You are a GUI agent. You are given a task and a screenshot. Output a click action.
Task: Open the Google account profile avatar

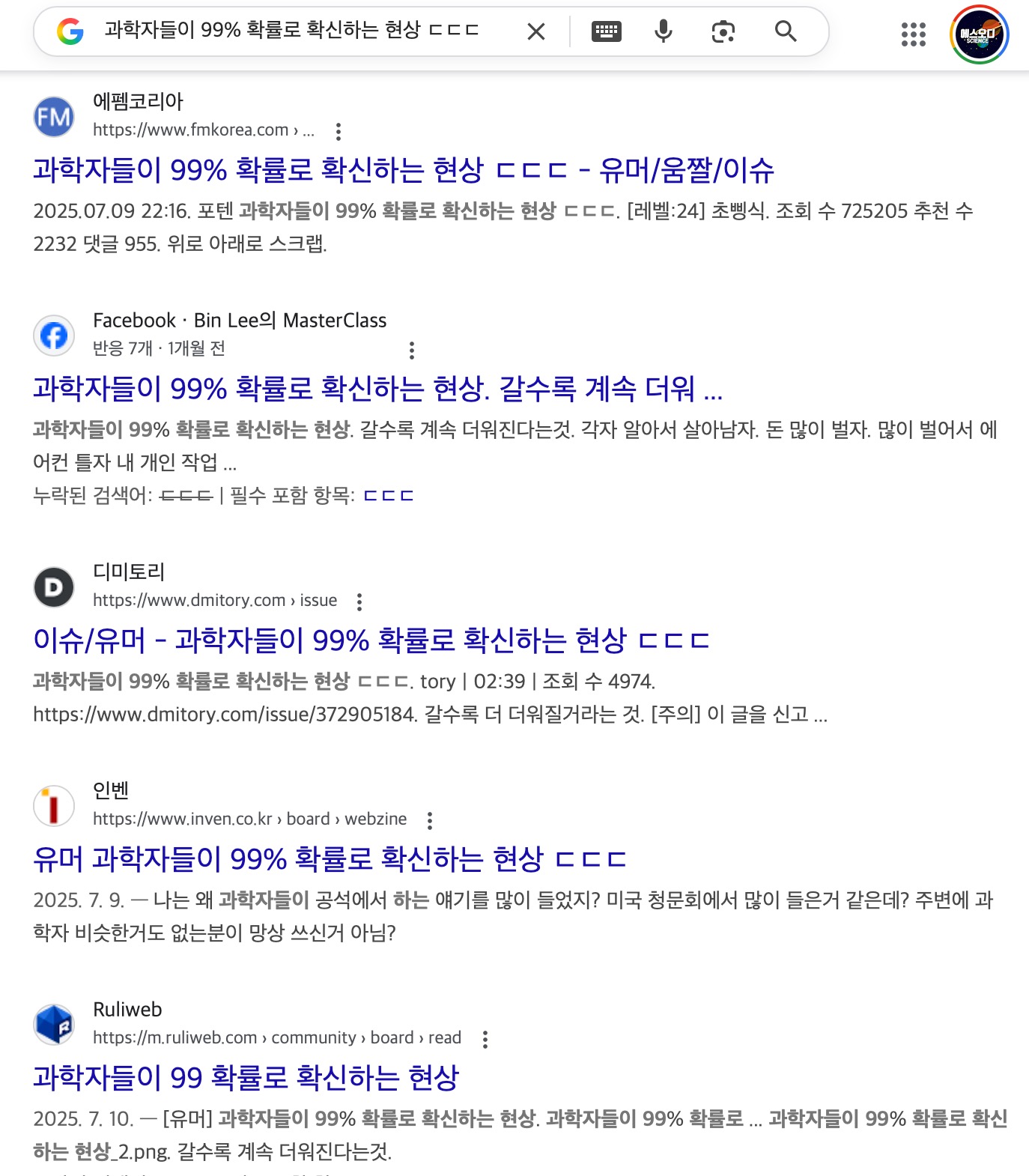tap(979, 34)
